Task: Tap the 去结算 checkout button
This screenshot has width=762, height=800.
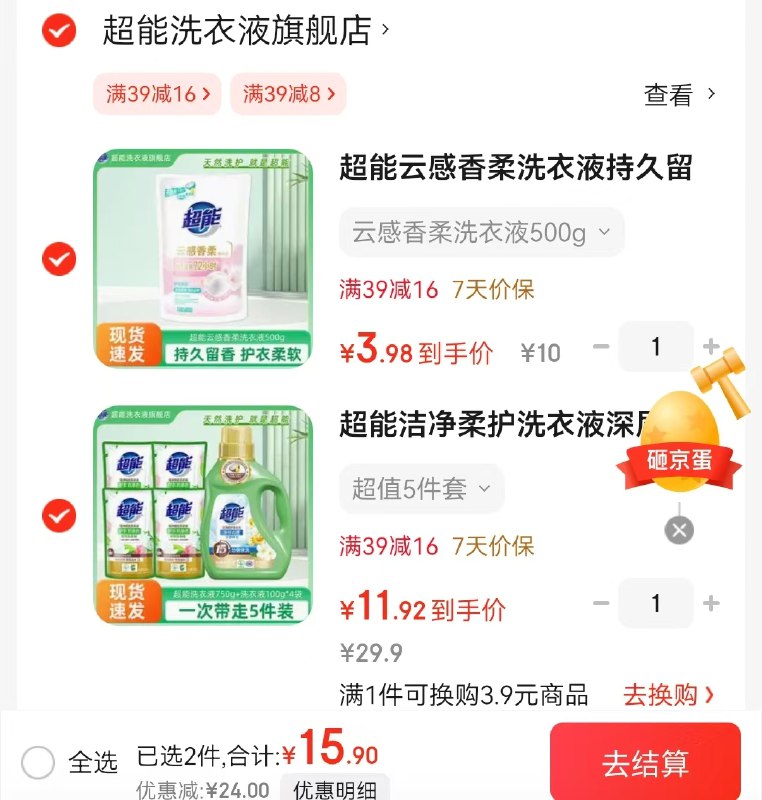Action: [x=645, y=760]
